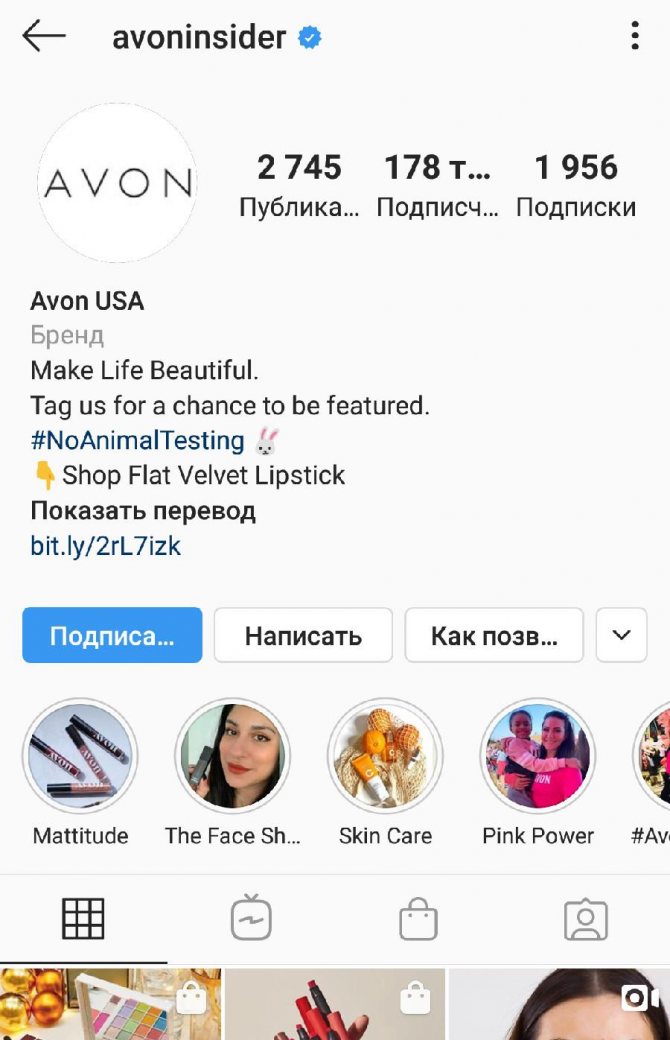Viewport: 670px width, 1040px height.
Task: Switch to the shop bag tab
Action: (418, 918)
